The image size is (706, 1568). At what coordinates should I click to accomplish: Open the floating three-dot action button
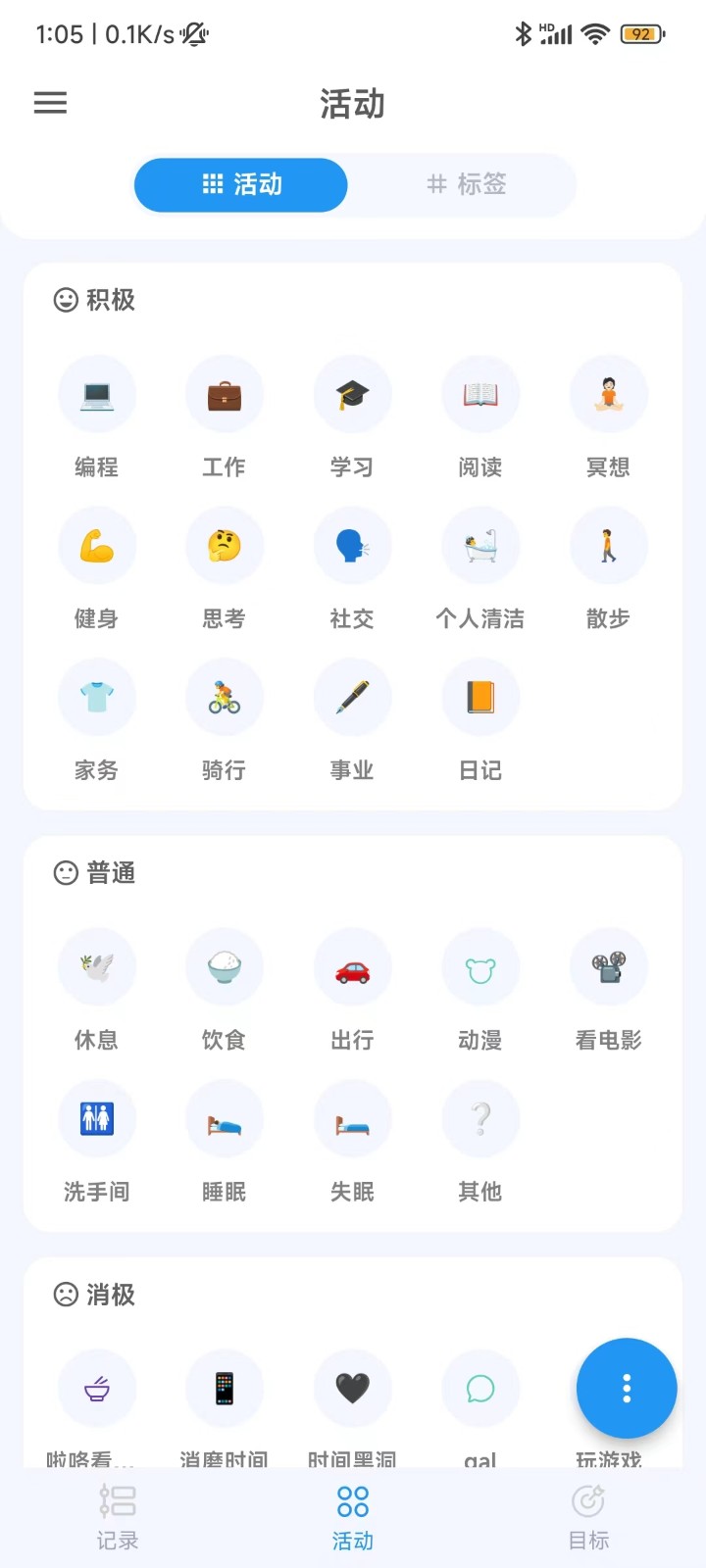pos(627,1389)
